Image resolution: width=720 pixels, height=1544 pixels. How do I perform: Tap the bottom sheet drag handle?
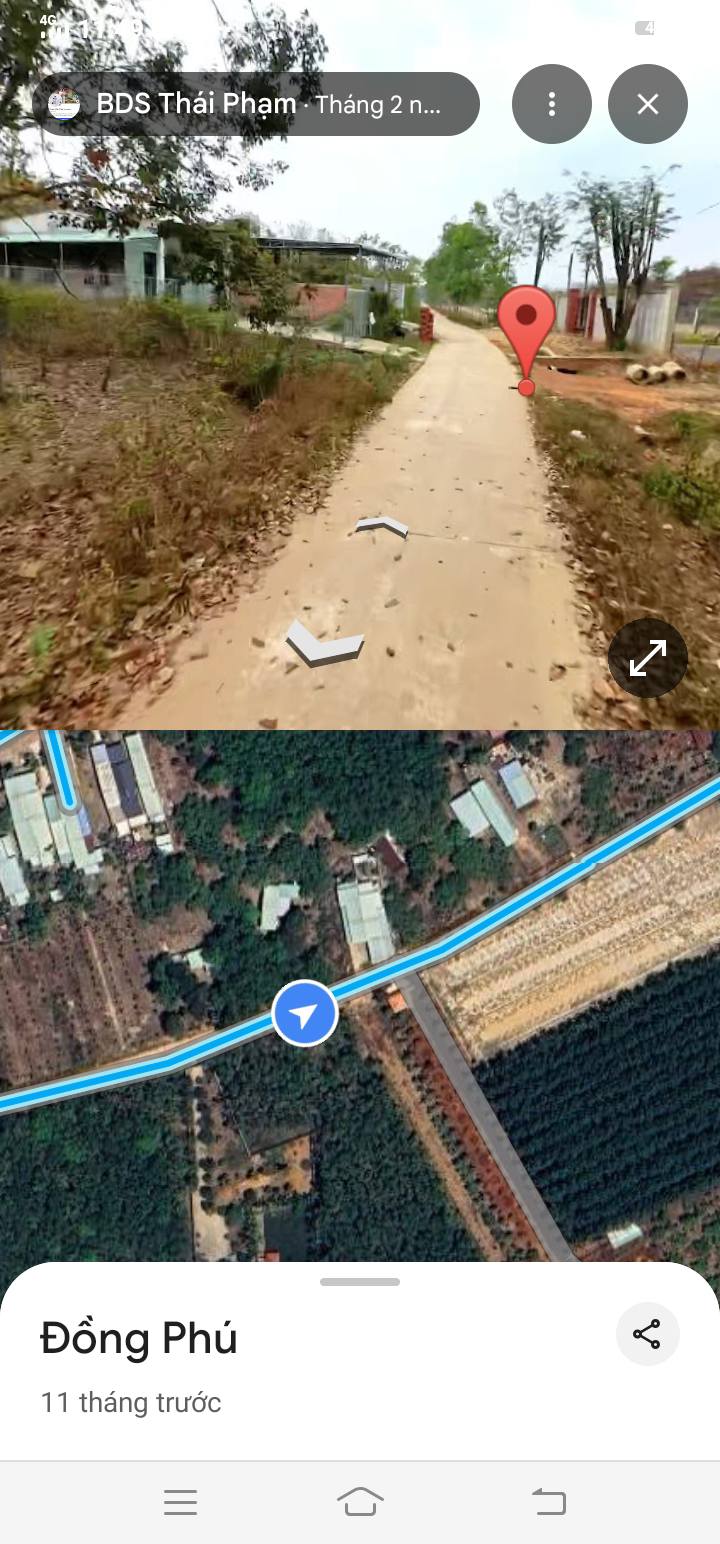click(360, 1282)
